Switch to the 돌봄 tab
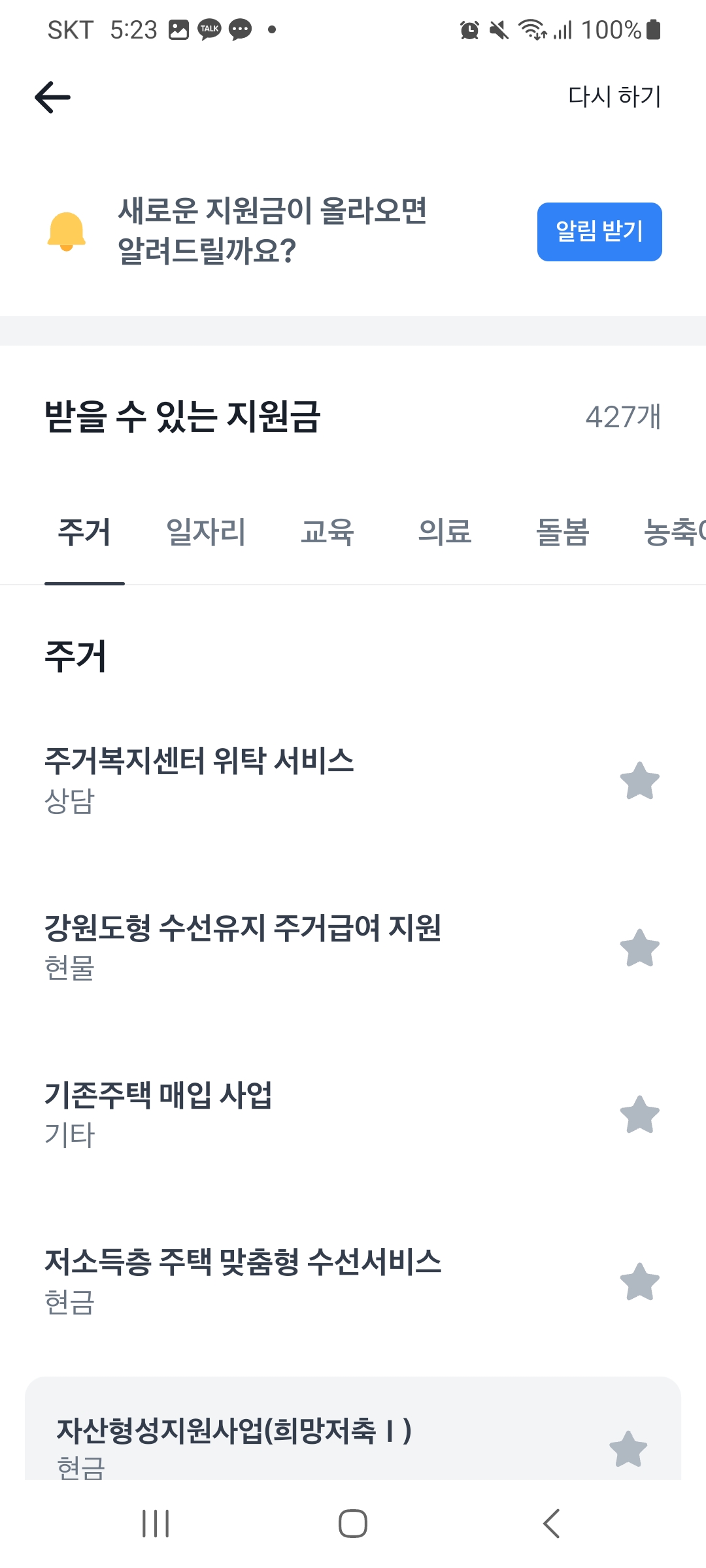The width and height of the screenshot is (706, 1568). (562, 532)
